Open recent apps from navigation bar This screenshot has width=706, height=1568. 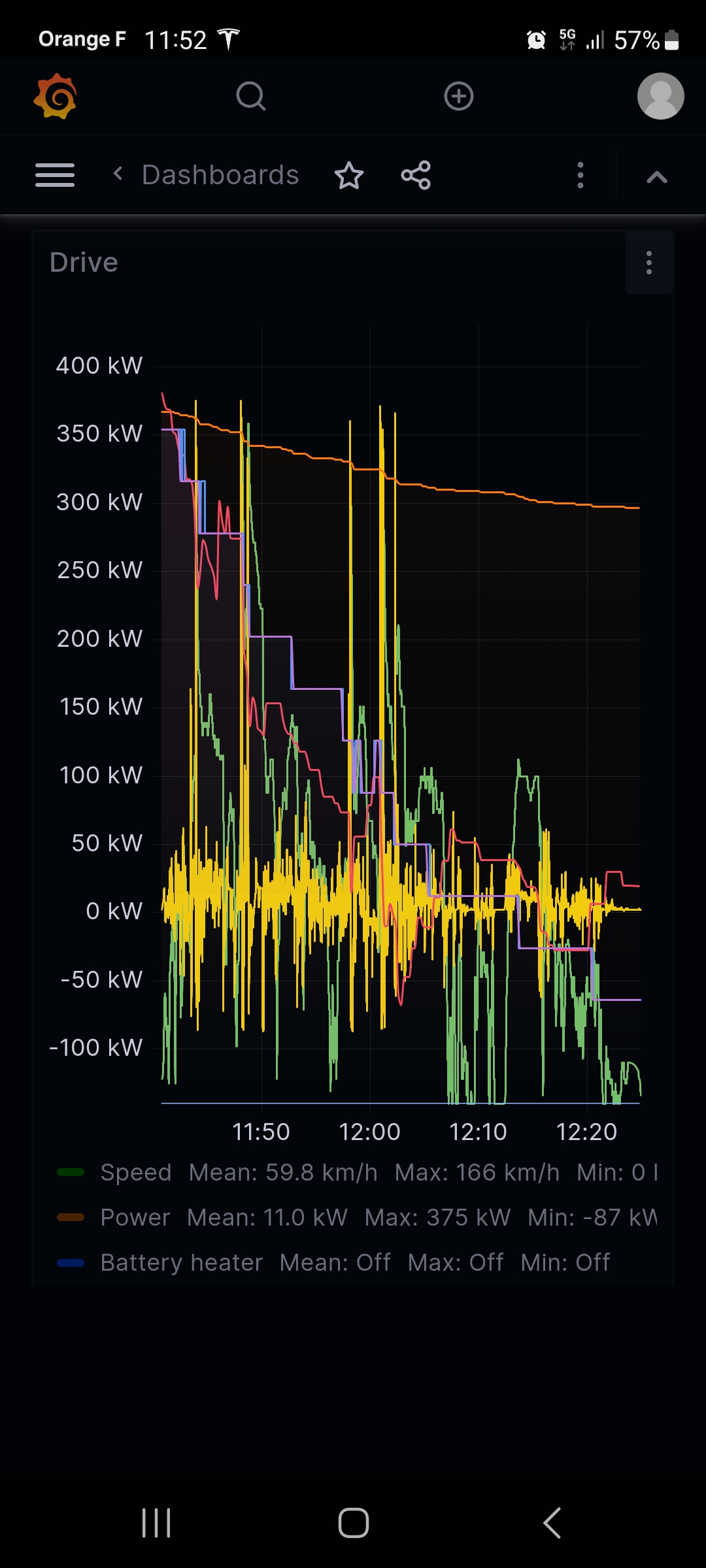pyautogui.click(x=156, y=1523)
